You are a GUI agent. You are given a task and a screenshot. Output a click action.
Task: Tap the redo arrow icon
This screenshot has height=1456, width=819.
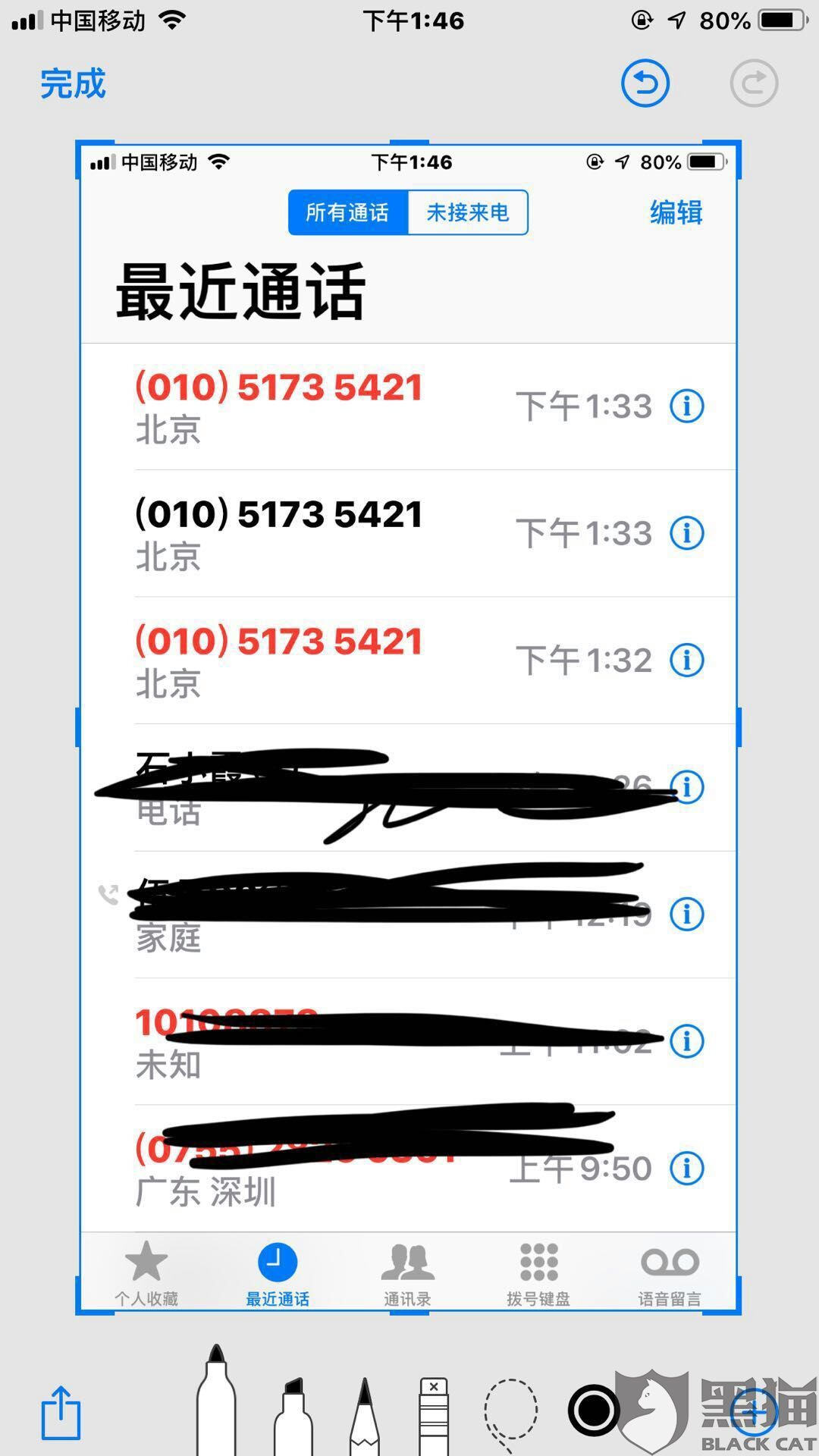pyautogui.click(x=754, y=83)
